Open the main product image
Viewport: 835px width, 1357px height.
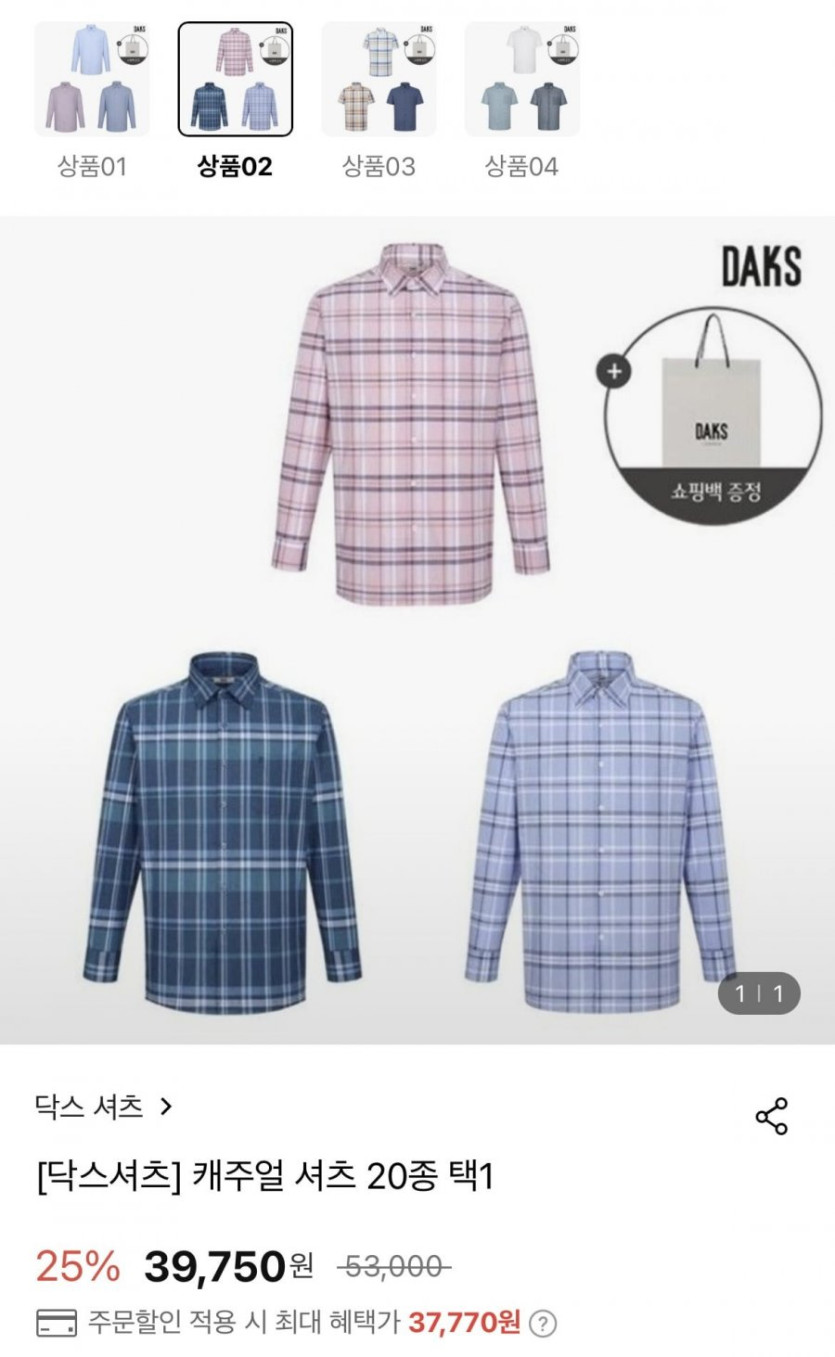(x=417, y=630)
